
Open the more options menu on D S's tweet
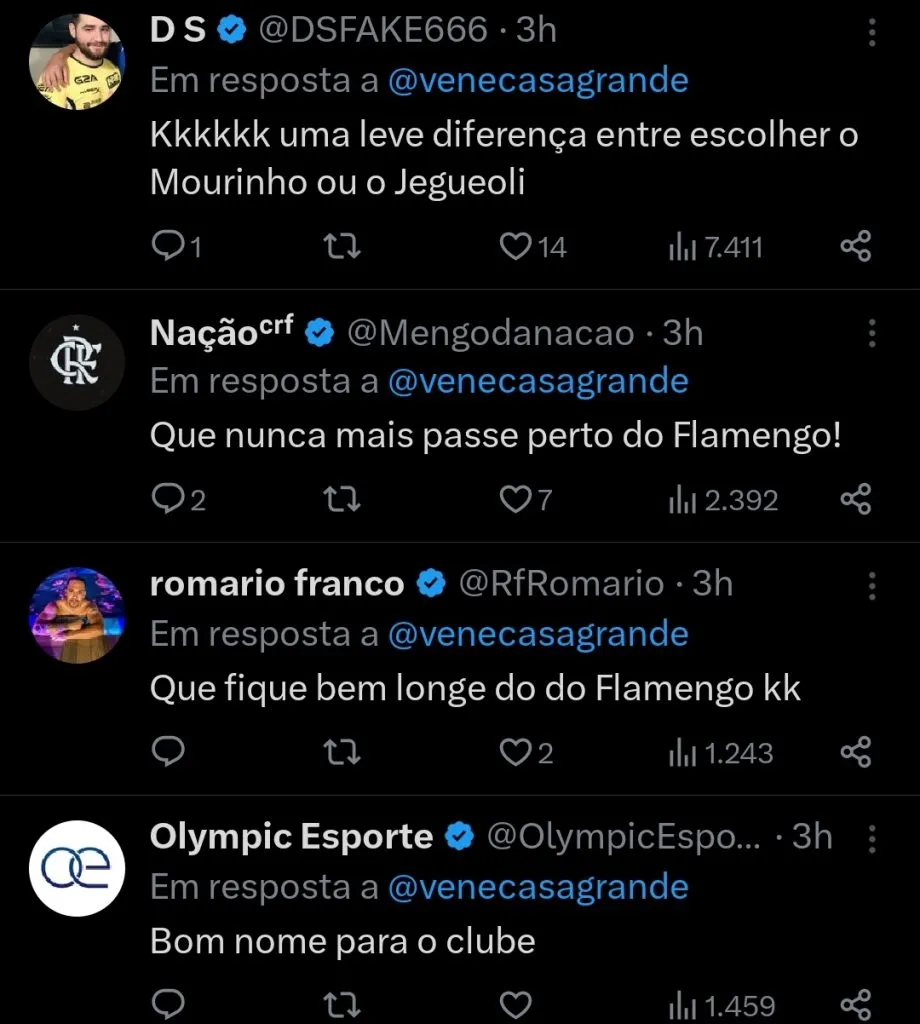[x=872, y=32]
